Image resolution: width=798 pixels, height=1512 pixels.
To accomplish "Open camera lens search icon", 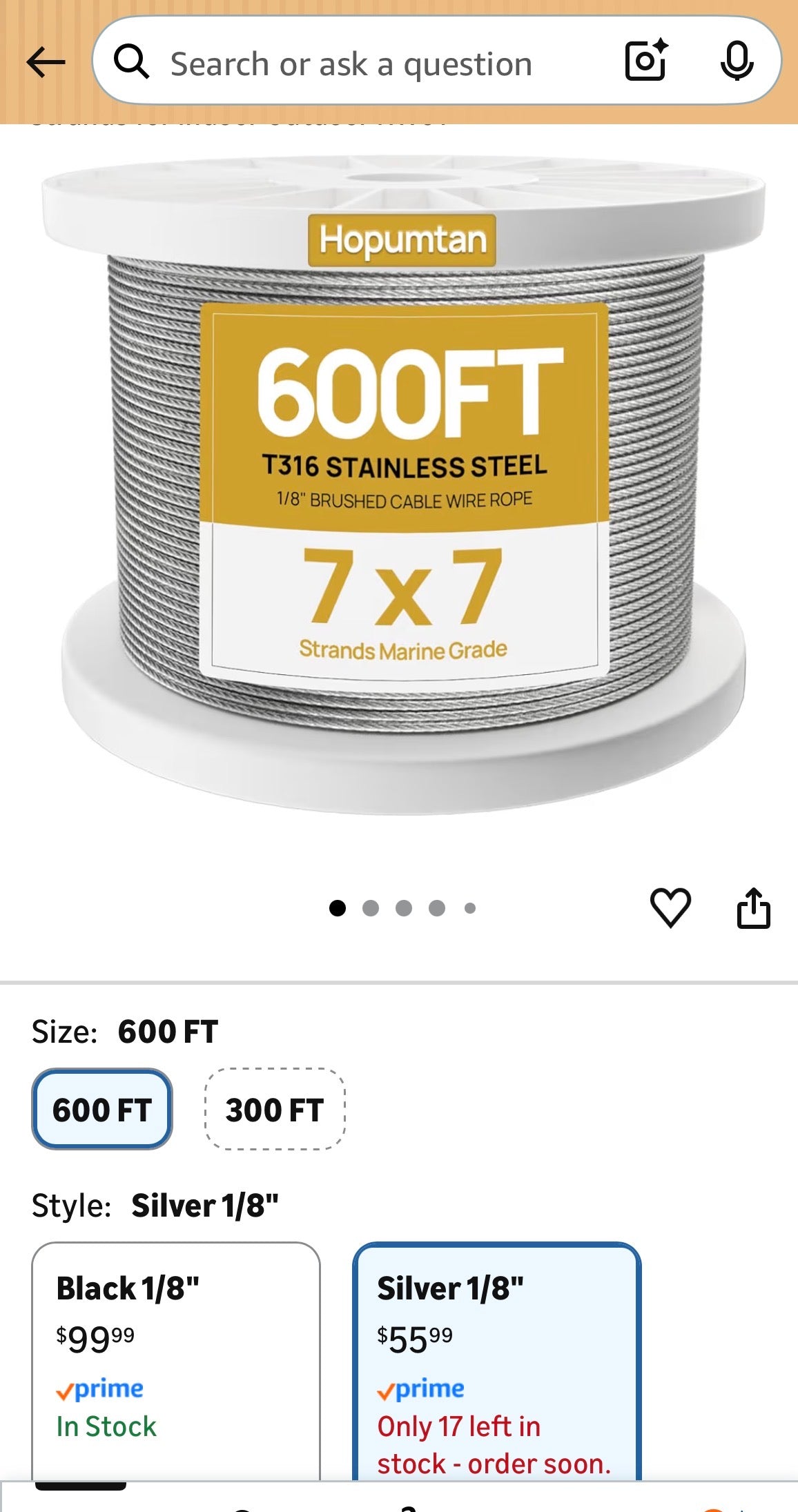I will tap(646, 61).
